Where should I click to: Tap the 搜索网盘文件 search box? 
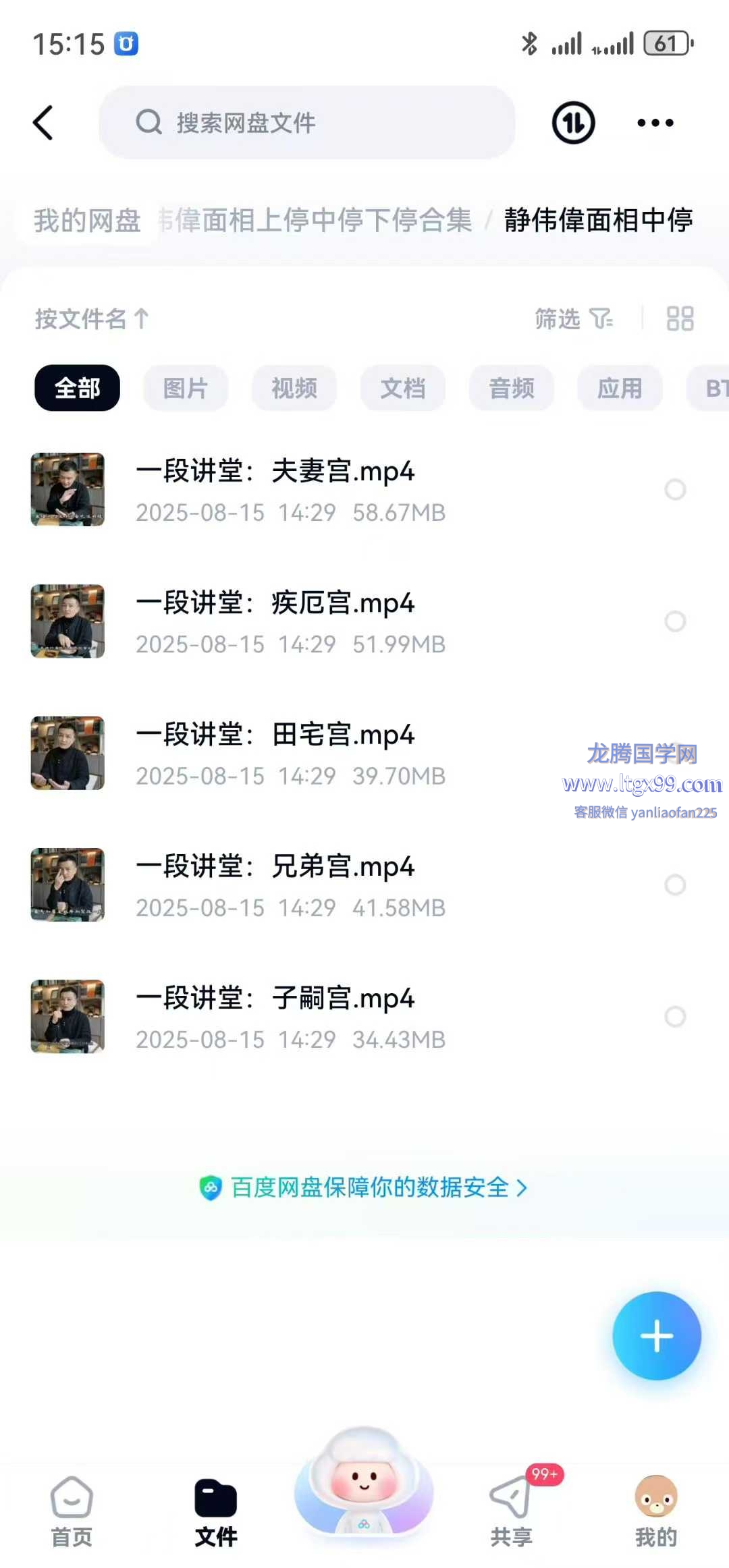(x=307, y=123)
